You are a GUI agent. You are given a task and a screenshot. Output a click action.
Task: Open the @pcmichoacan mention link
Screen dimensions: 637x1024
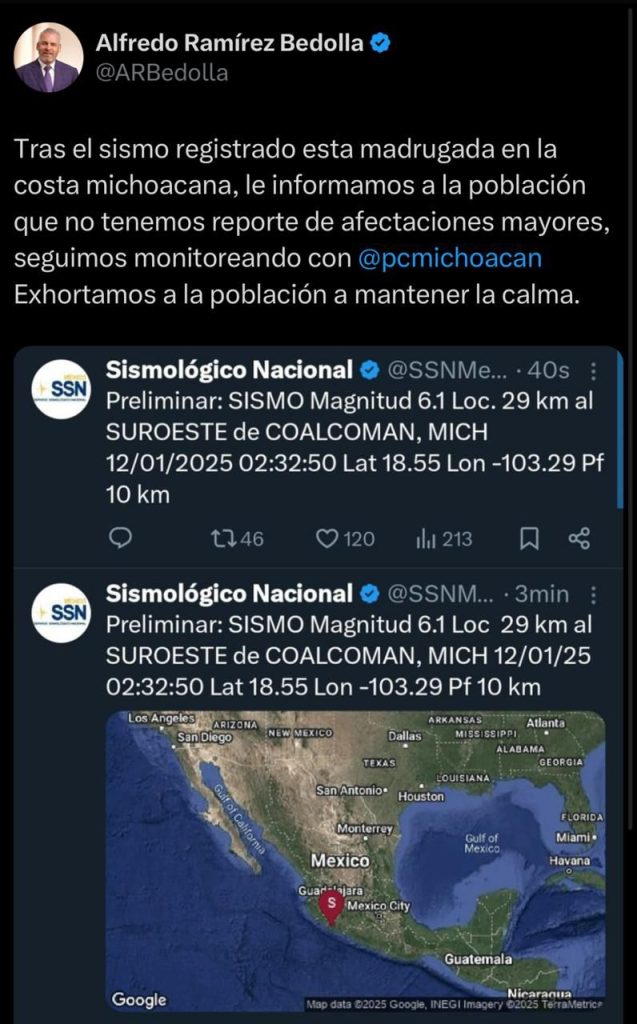click(450, 259)
